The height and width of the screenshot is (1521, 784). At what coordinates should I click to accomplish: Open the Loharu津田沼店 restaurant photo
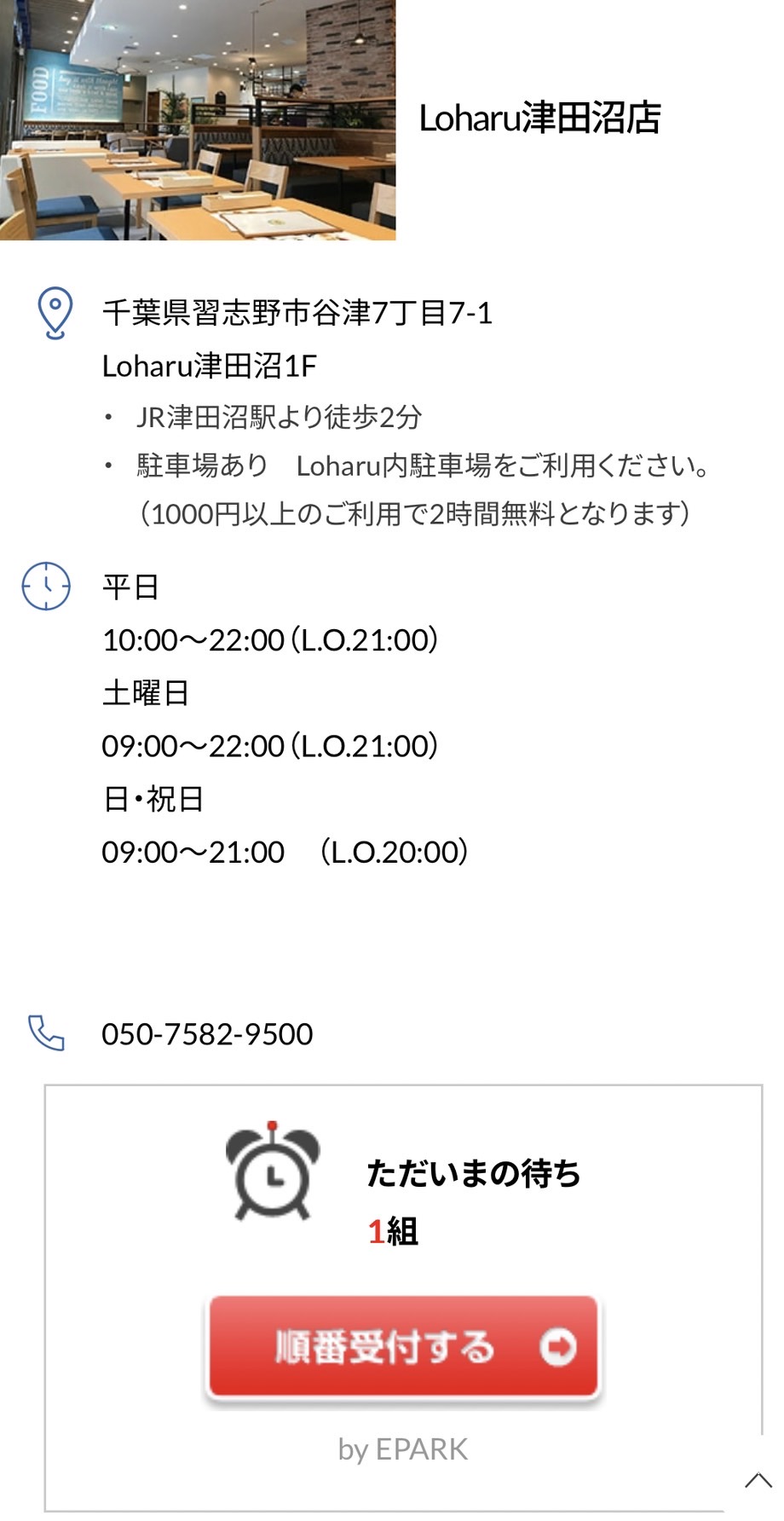198,120
